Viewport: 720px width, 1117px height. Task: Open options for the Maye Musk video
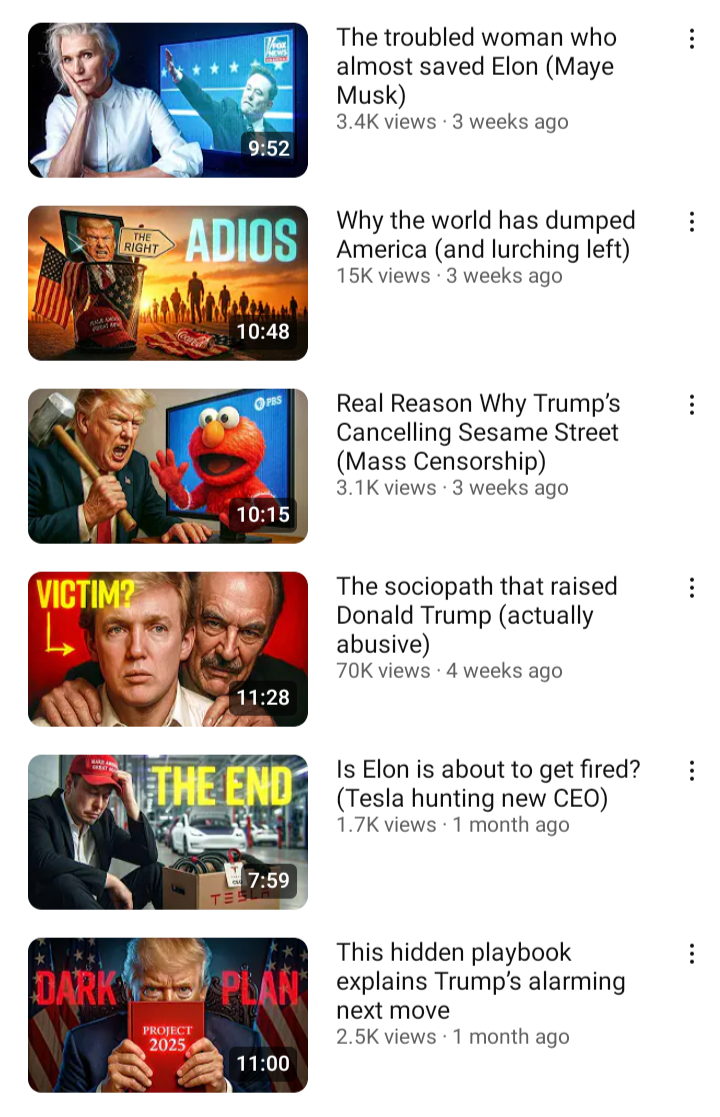point(691,39)
